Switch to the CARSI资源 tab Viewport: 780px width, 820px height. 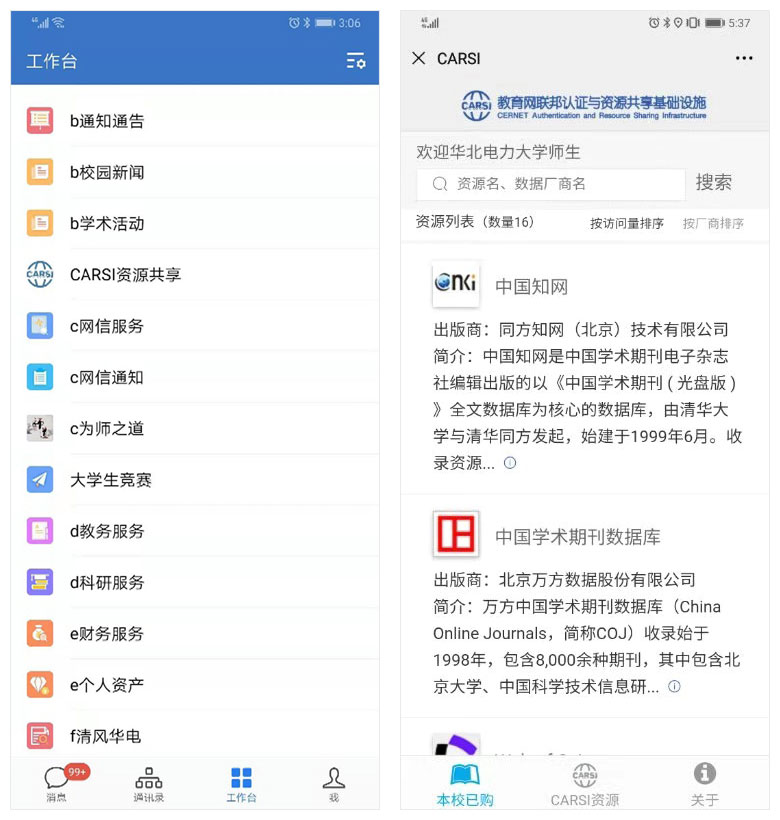(x=585, y=785)
